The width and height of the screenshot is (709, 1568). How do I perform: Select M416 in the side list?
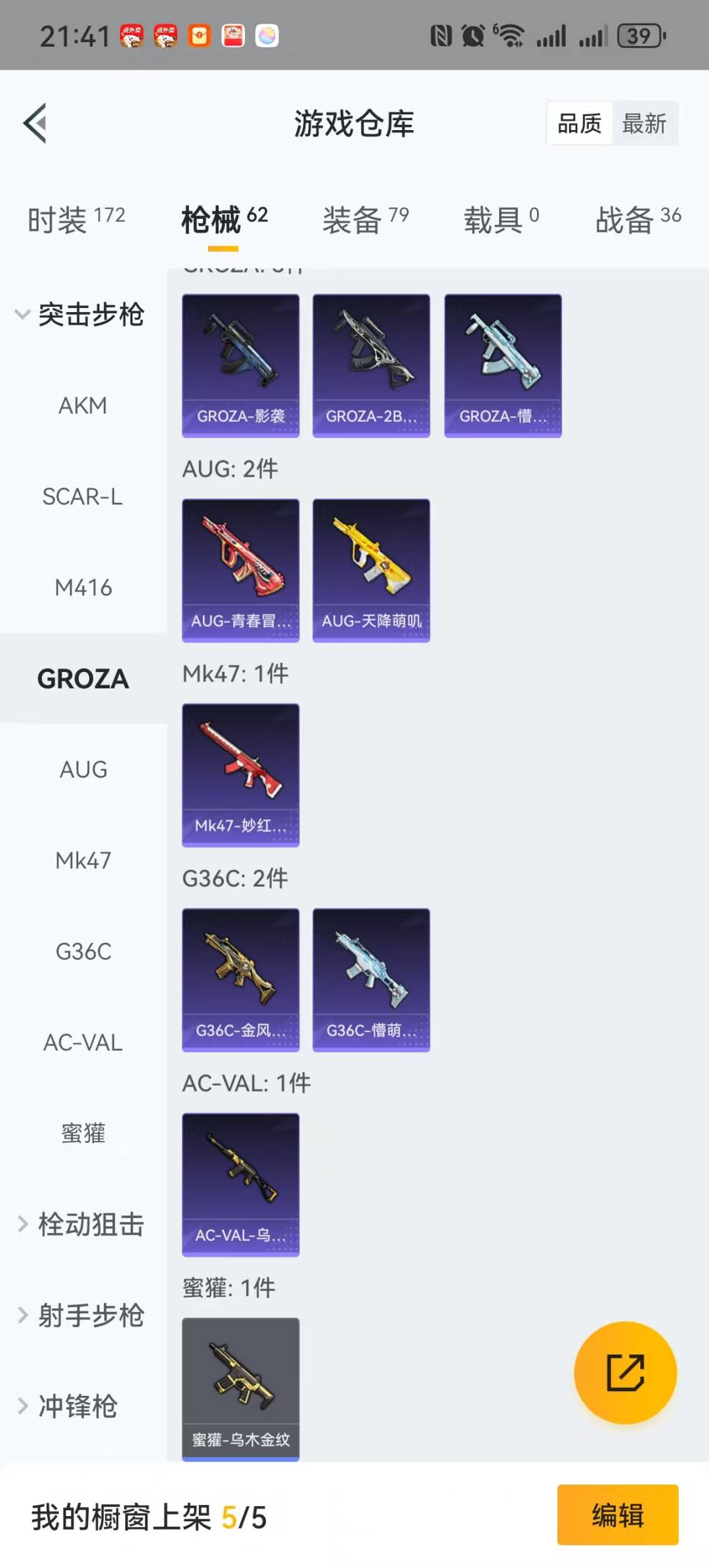pos(83,587)
